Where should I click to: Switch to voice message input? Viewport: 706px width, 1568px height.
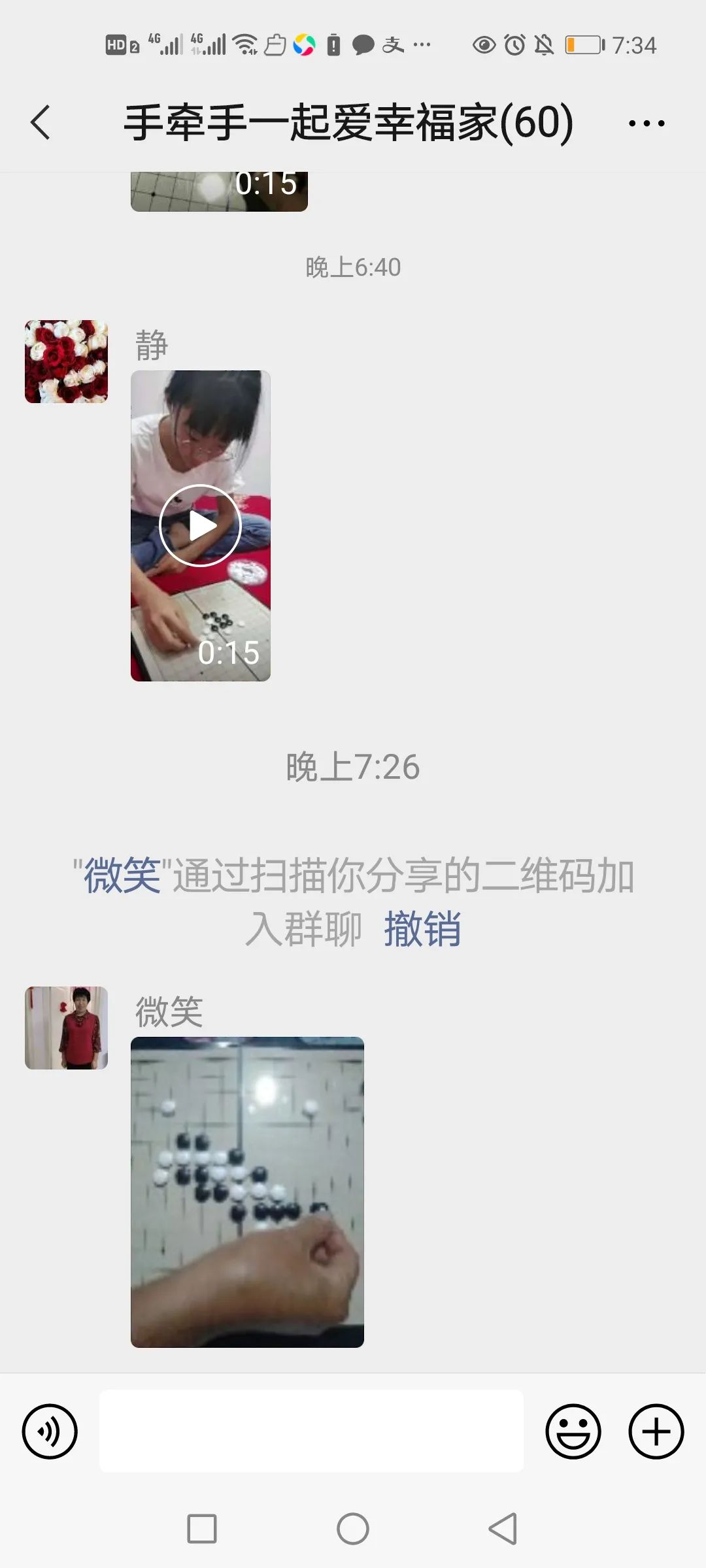point(50,1431)
